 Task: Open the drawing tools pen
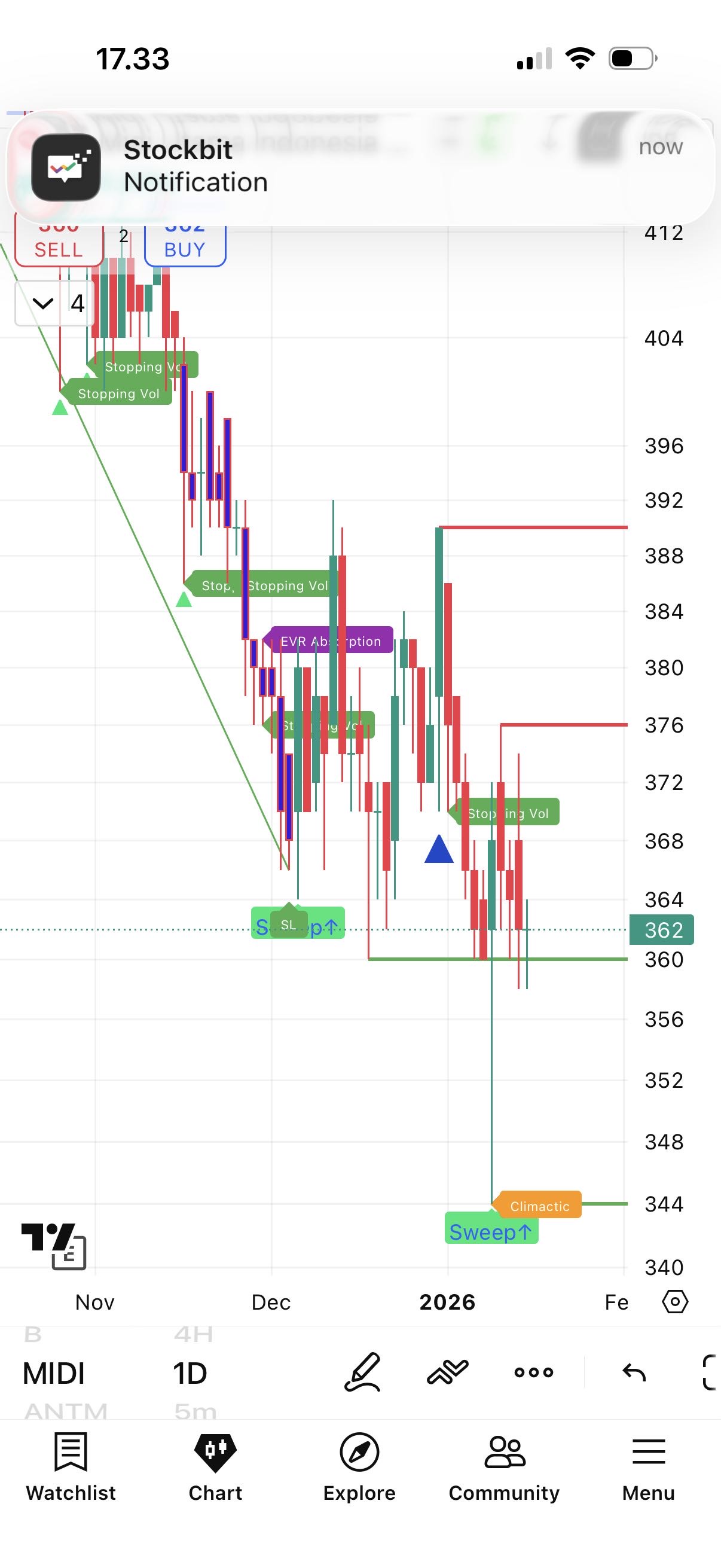(363, 1372)
